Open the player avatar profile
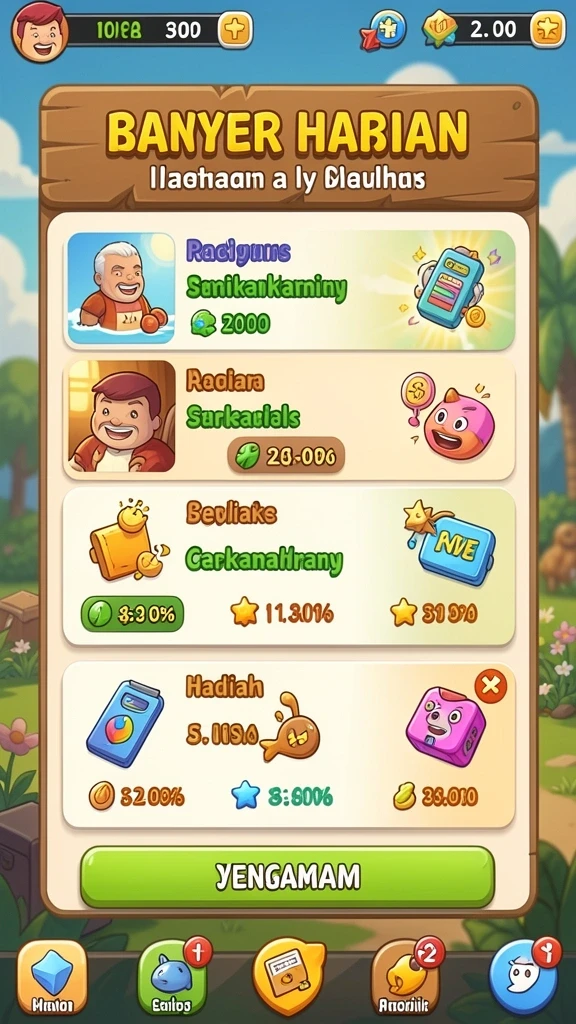The width and height of the screenshot is (576, 1024). point(40,31)
